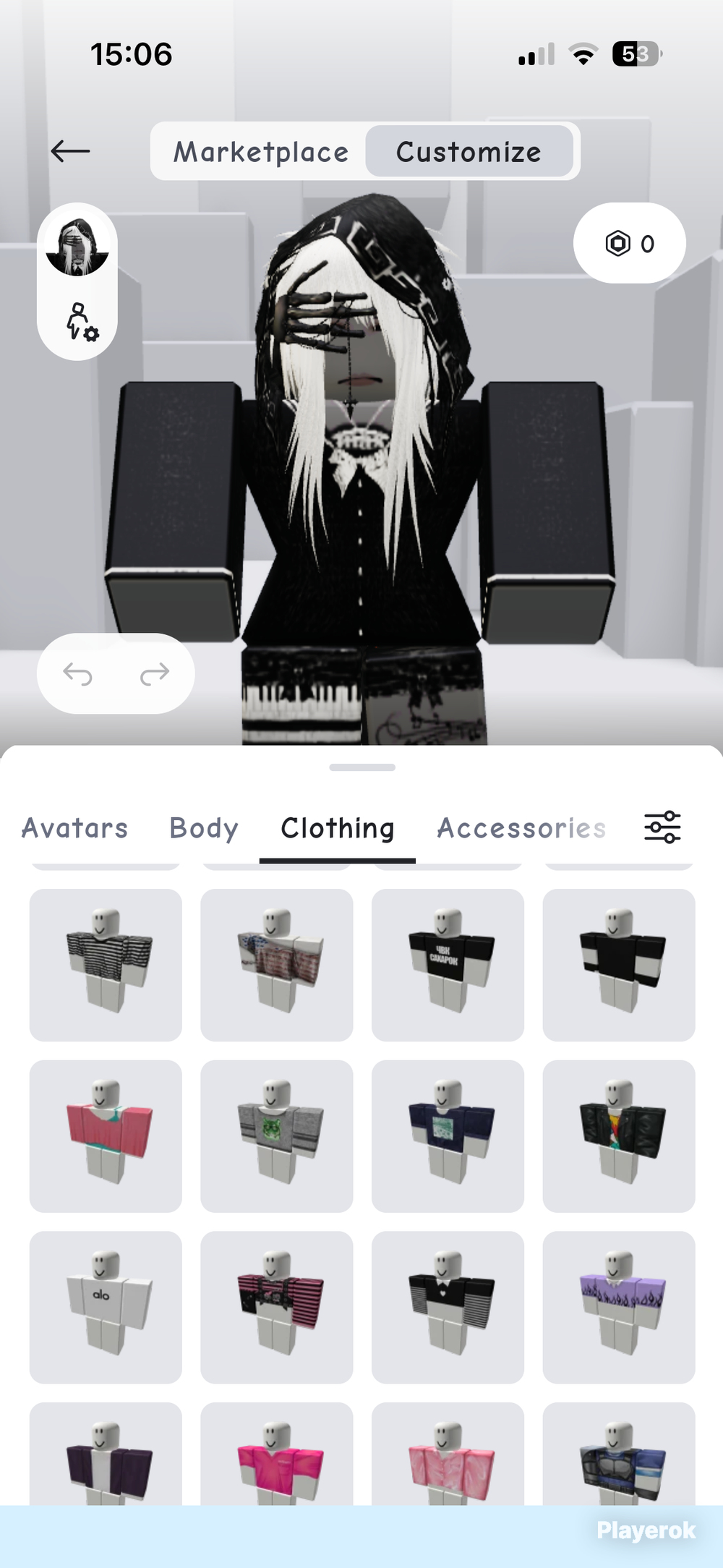Choose the purple flame shirt
The height and width of the screenshot is (1568, 723).
pos(619,1307)
